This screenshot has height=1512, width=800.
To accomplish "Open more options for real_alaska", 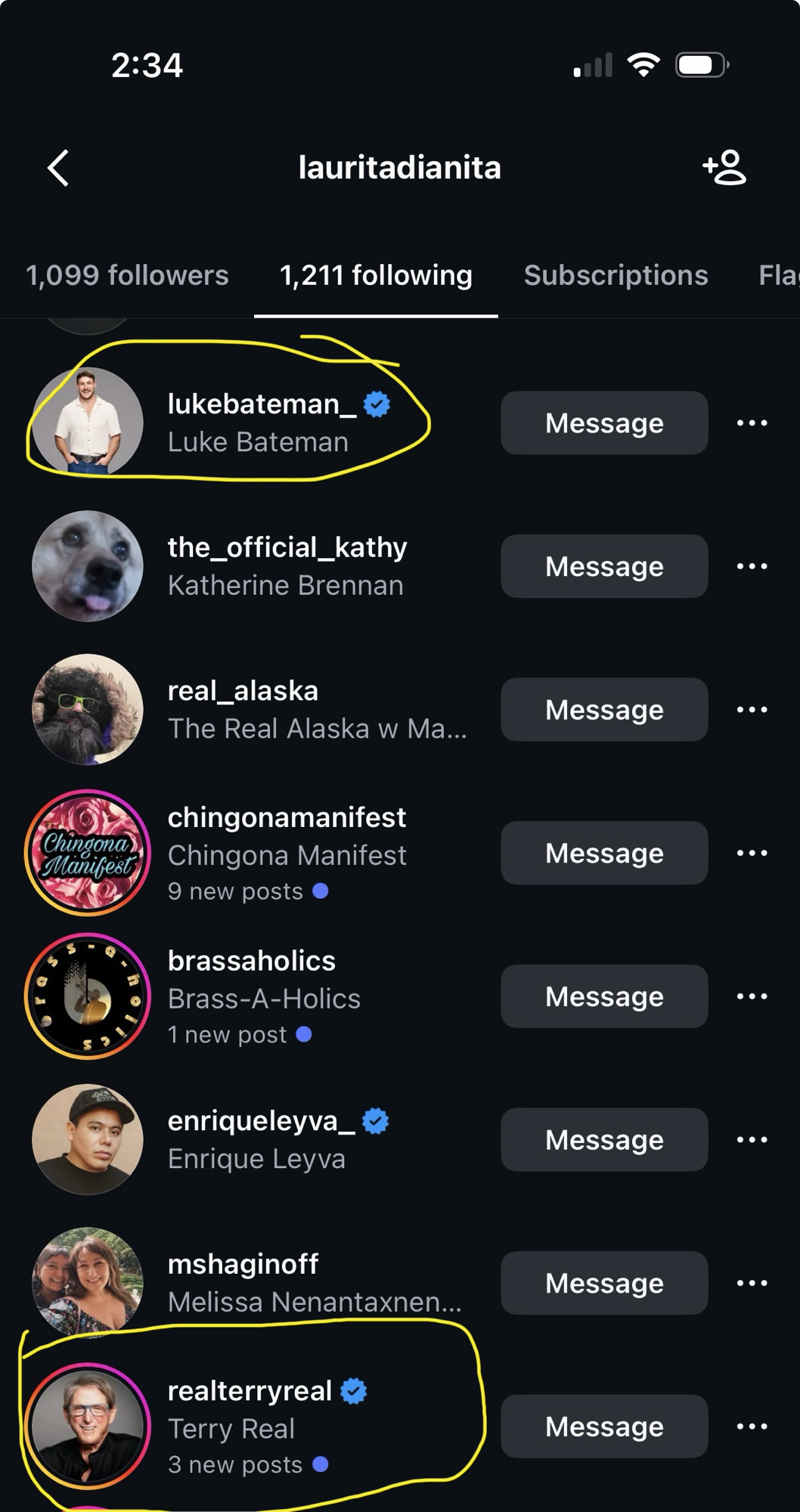I will pos(752,710).
